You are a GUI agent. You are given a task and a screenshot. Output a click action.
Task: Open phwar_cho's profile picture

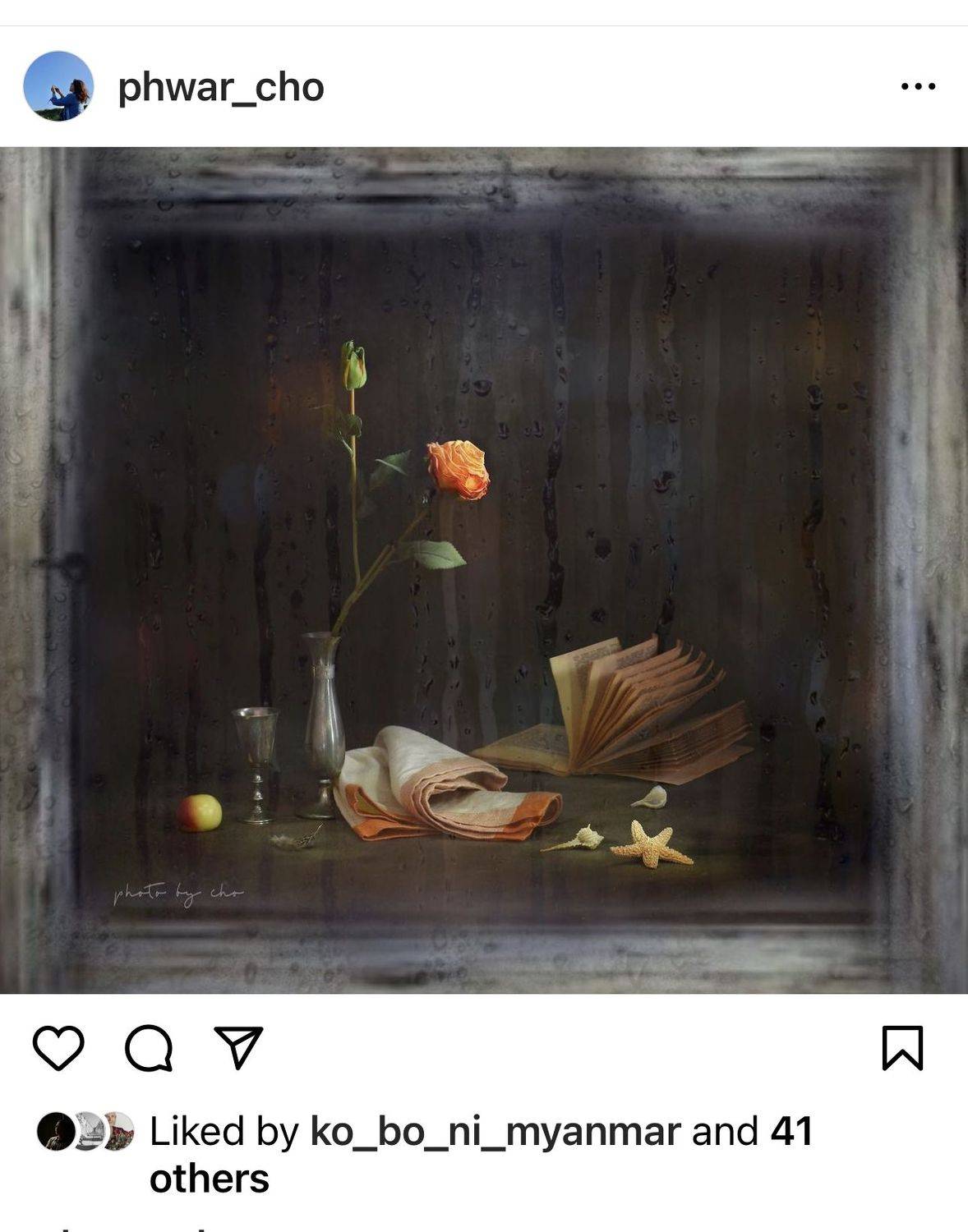58,86
